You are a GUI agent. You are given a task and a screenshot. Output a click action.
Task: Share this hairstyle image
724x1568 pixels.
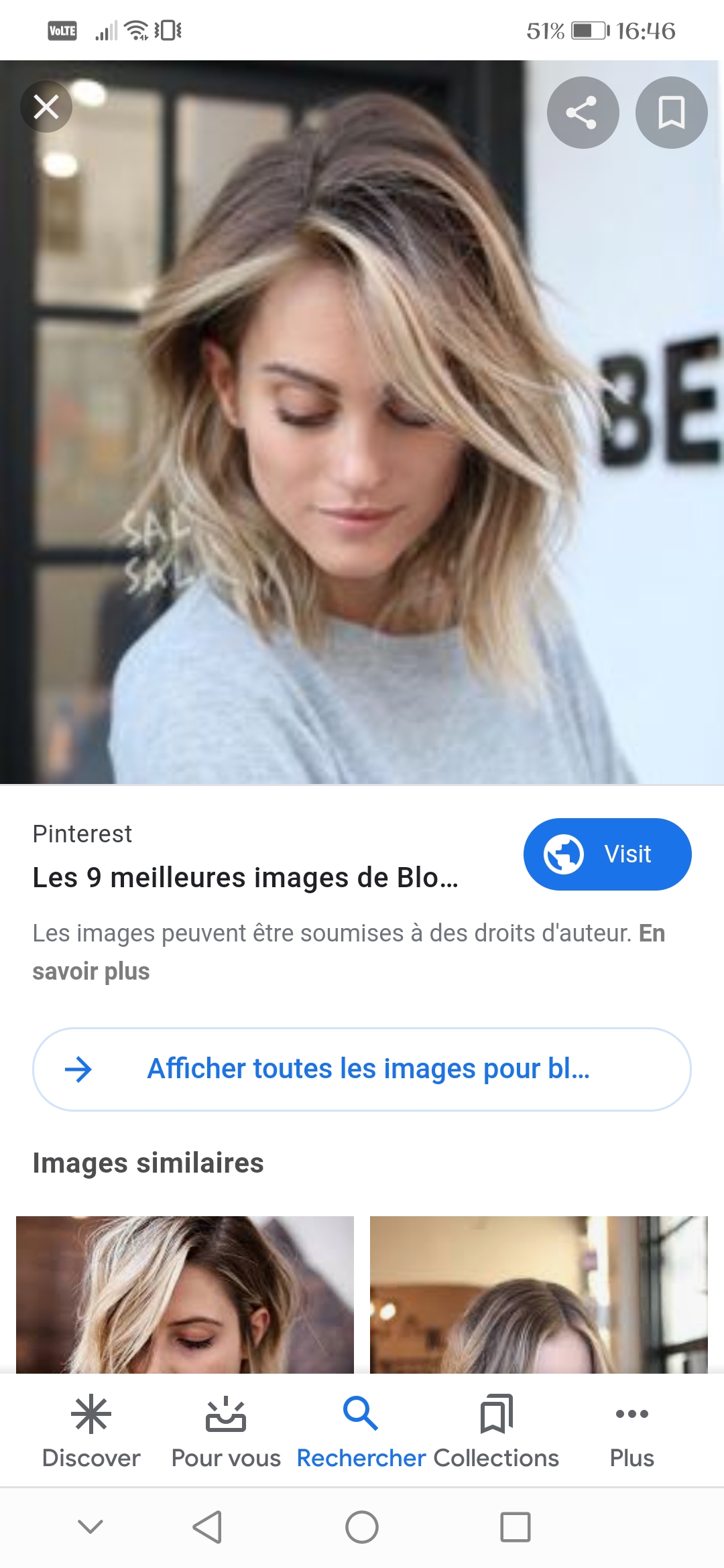(x=582, y=113)
